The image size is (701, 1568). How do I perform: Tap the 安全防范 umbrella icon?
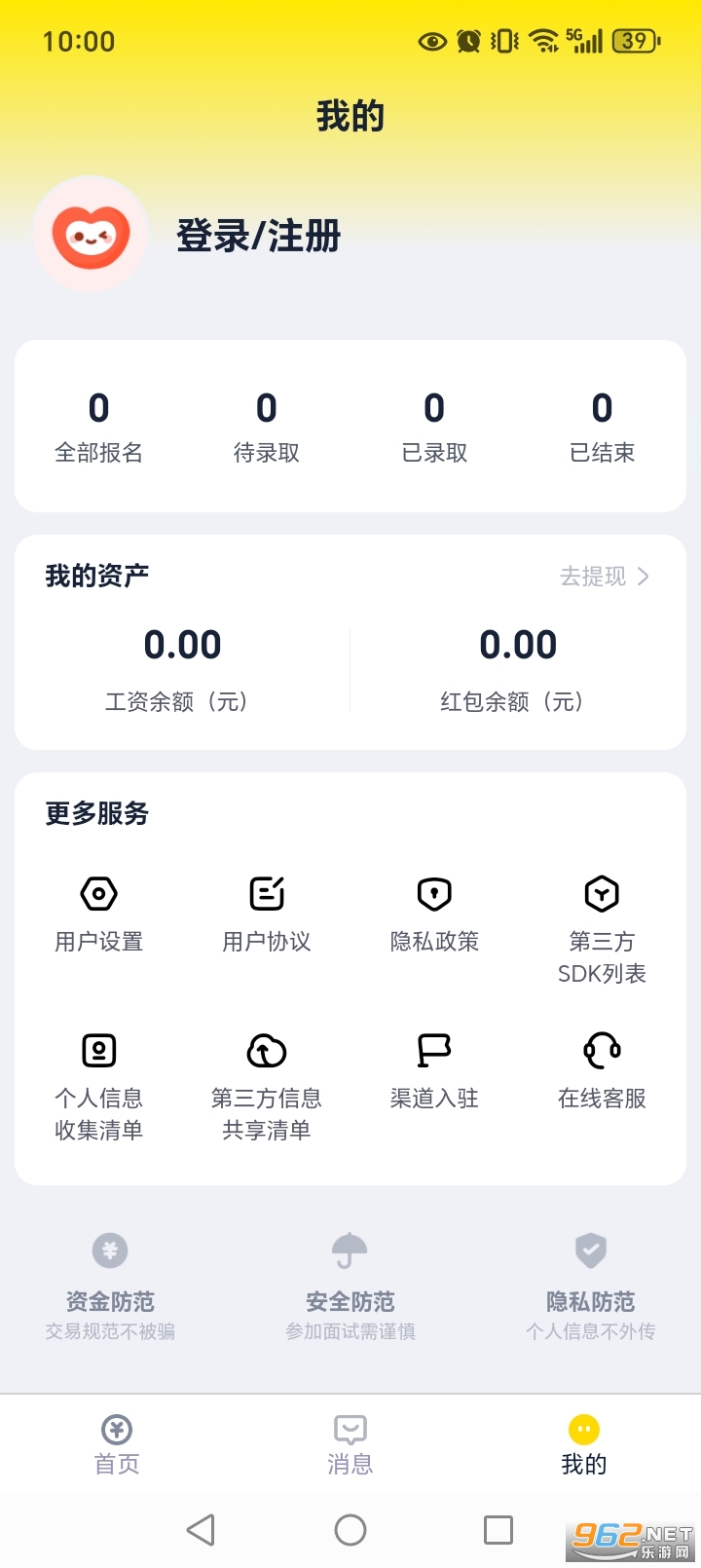tap(350, 1251)
